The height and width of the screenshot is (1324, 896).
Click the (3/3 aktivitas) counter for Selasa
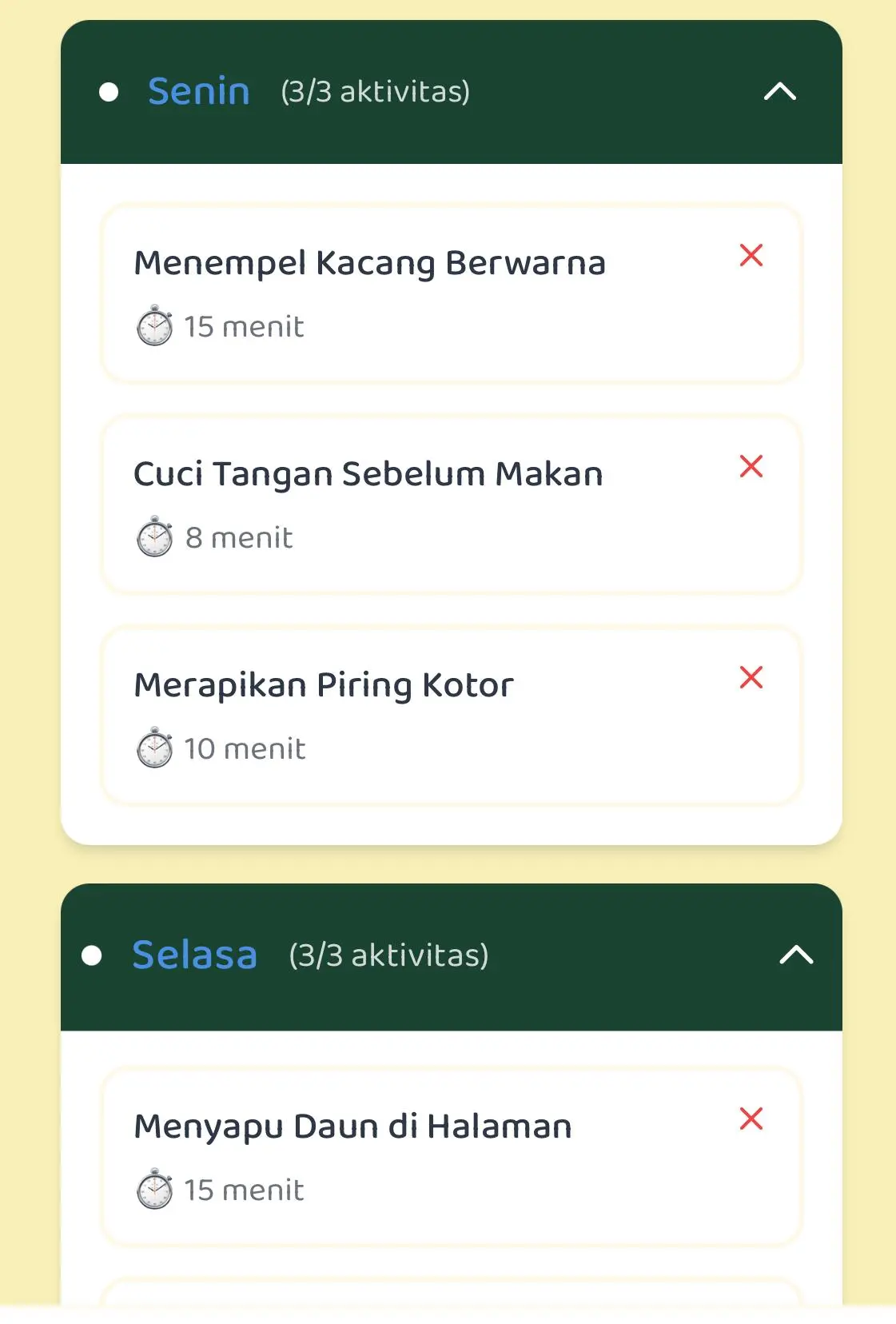point(389,954)
